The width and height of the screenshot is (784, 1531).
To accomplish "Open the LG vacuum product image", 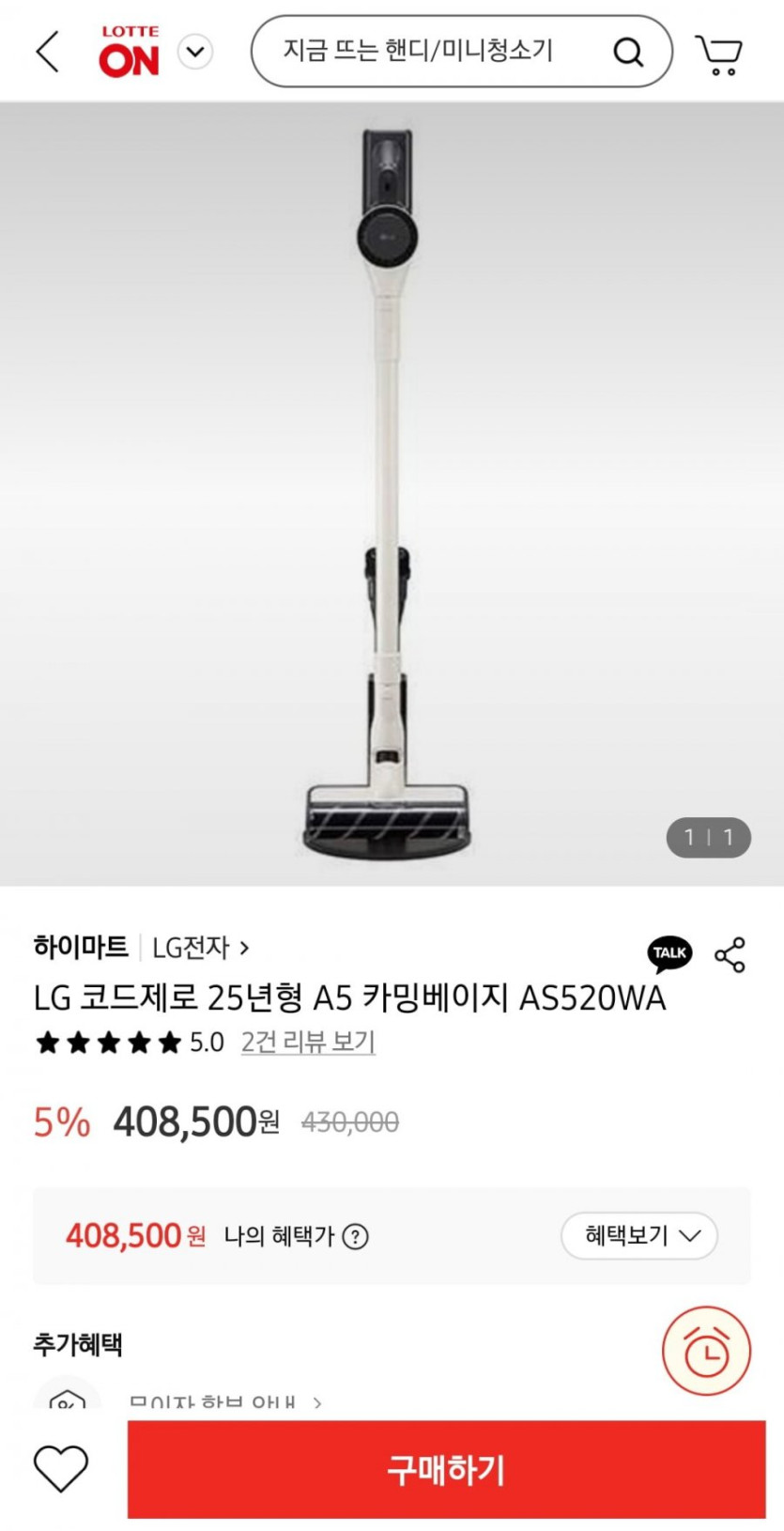I will (392, 493).
